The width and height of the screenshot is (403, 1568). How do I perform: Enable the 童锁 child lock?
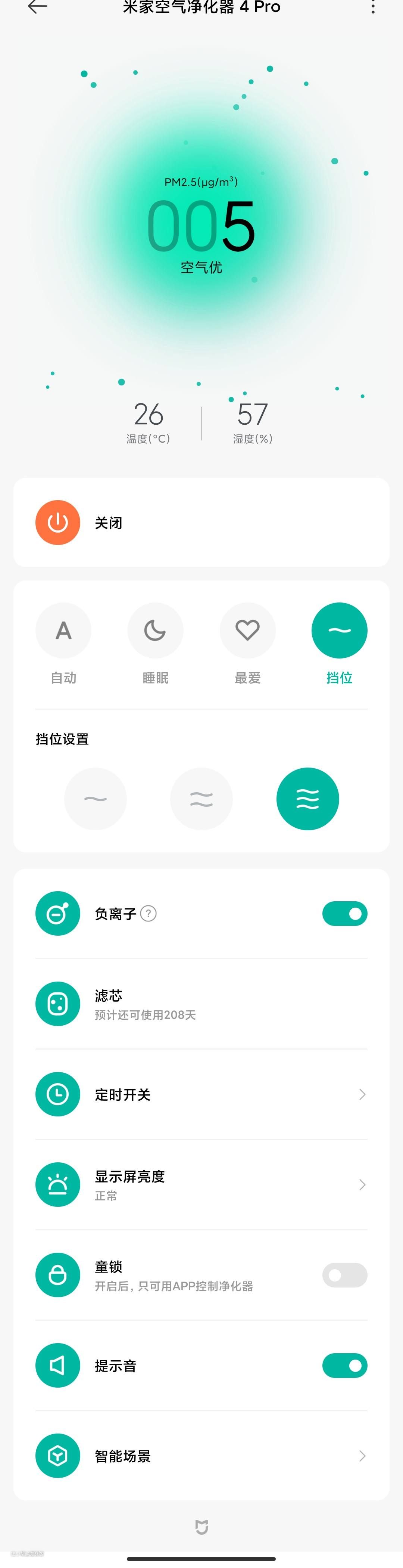click(x=345, y=1275)
